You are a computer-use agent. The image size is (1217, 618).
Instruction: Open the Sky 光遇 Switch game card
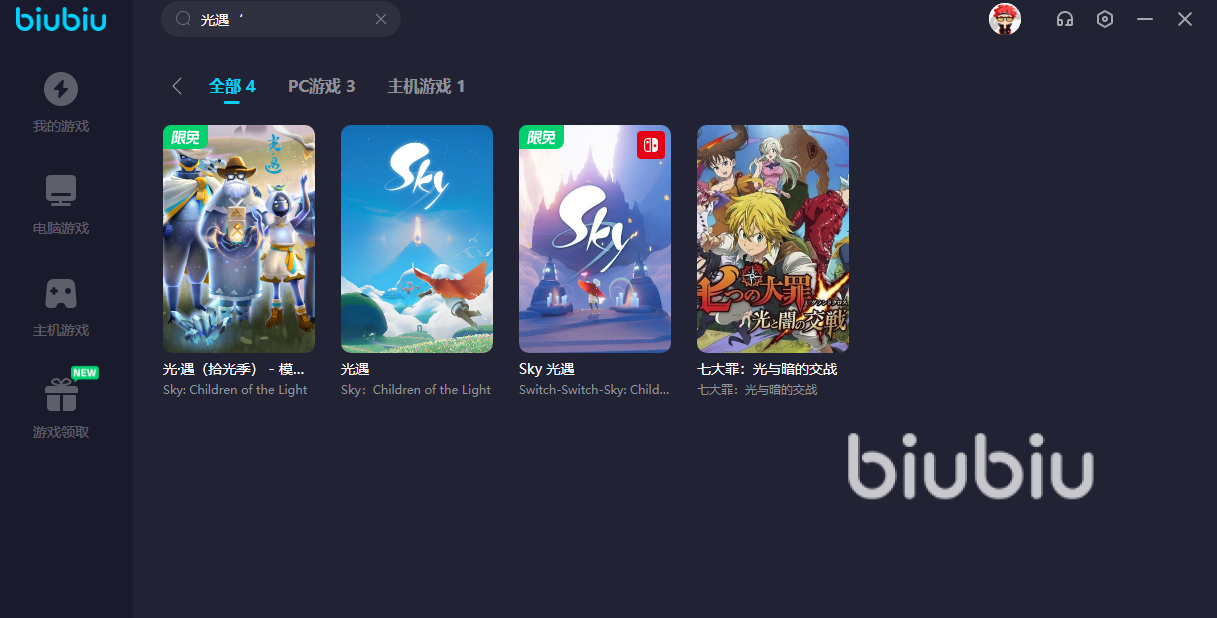595,239
